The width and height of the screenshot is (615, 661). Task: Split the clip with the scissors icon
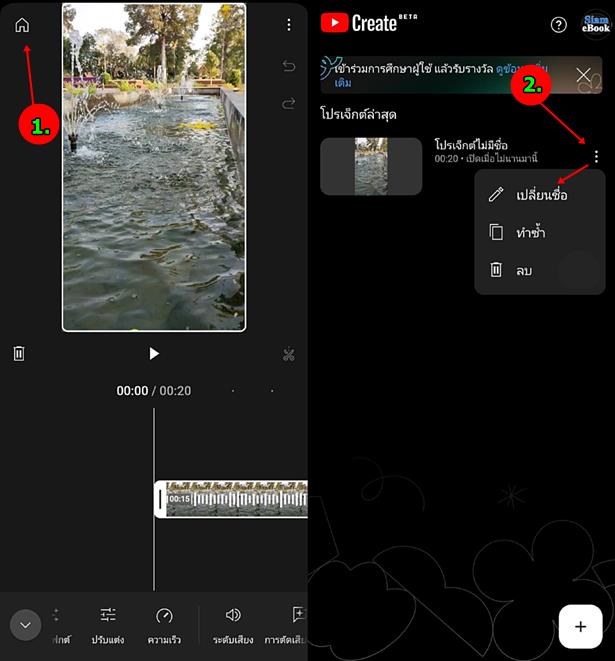tap(289, 354)
